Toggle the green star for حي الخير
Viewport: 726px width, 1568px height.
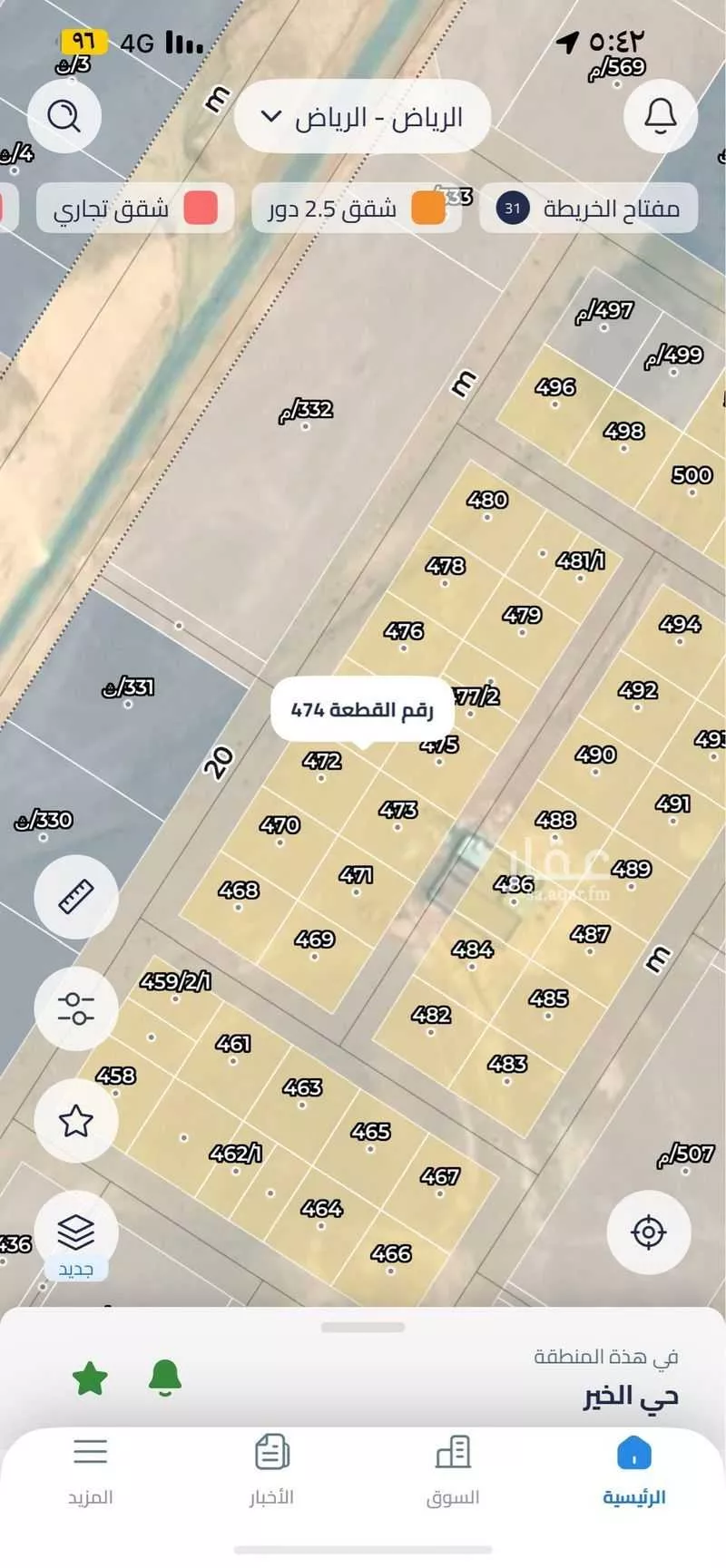click(x=90, y=1377)
